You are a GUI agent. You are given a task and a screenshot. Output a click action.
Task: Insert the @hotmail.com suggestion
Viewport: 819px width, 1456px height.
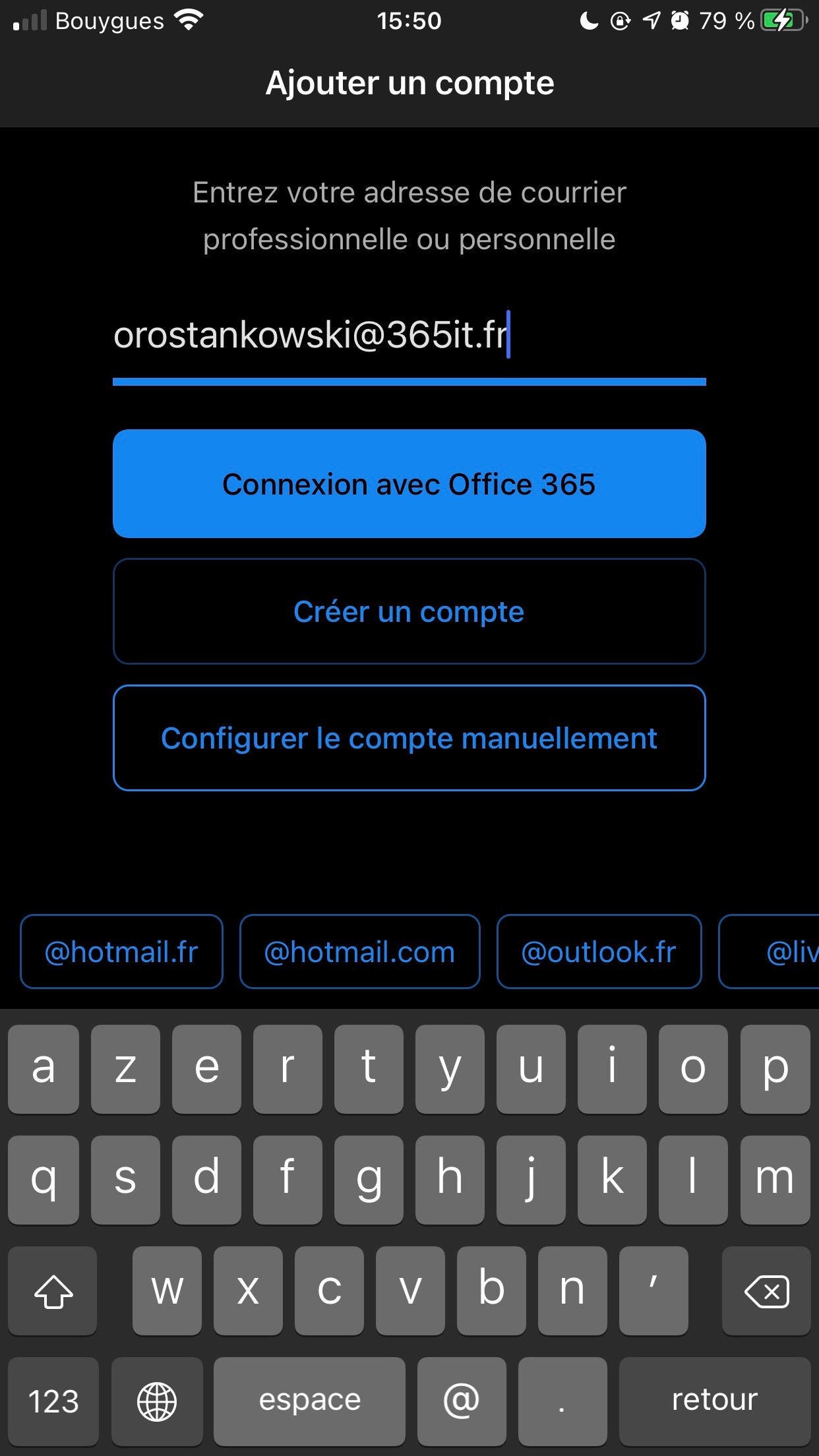359,952
